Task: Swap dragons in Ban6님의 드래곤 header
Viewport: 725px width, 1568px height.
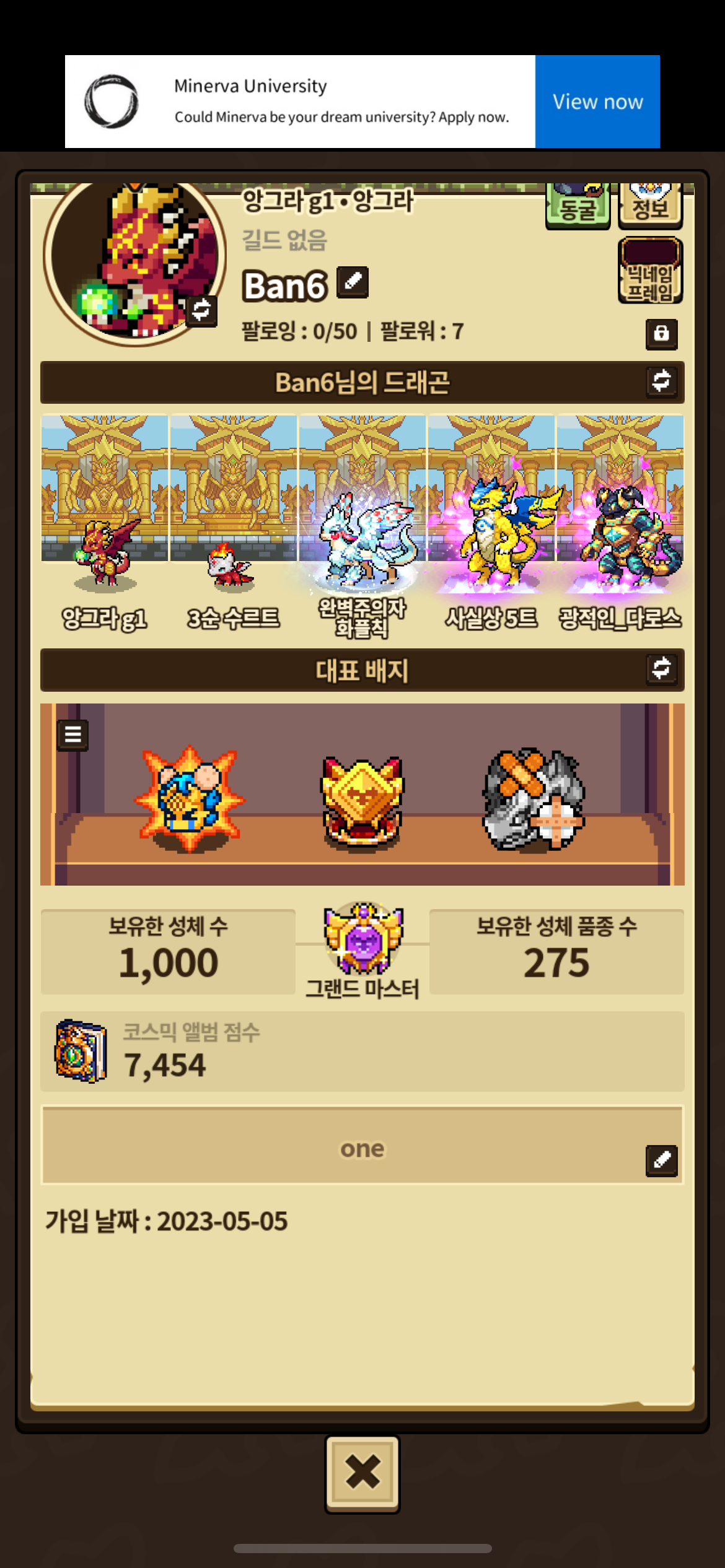Action: (661, 381)
